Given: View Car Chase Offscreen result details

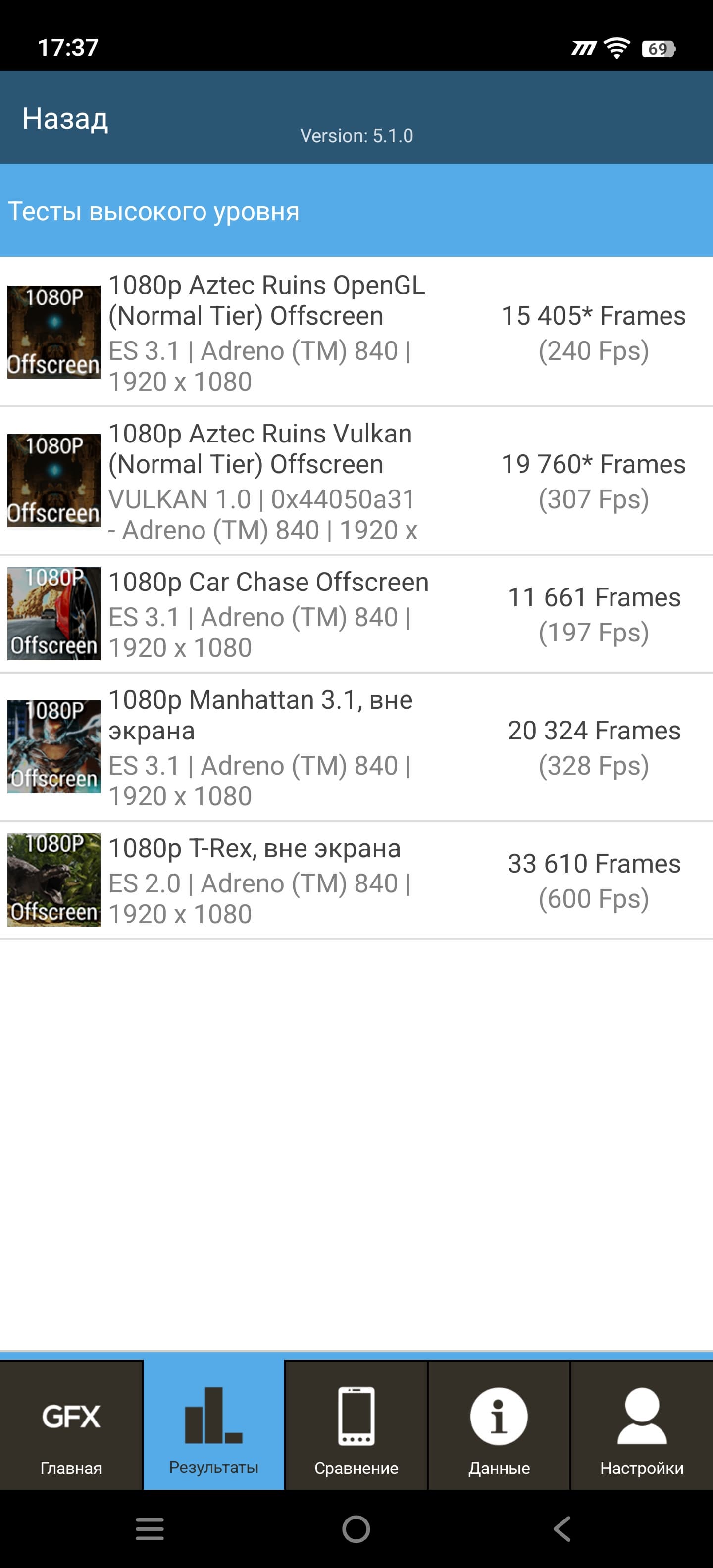Looking at the screenshot, I should (356, 614).
